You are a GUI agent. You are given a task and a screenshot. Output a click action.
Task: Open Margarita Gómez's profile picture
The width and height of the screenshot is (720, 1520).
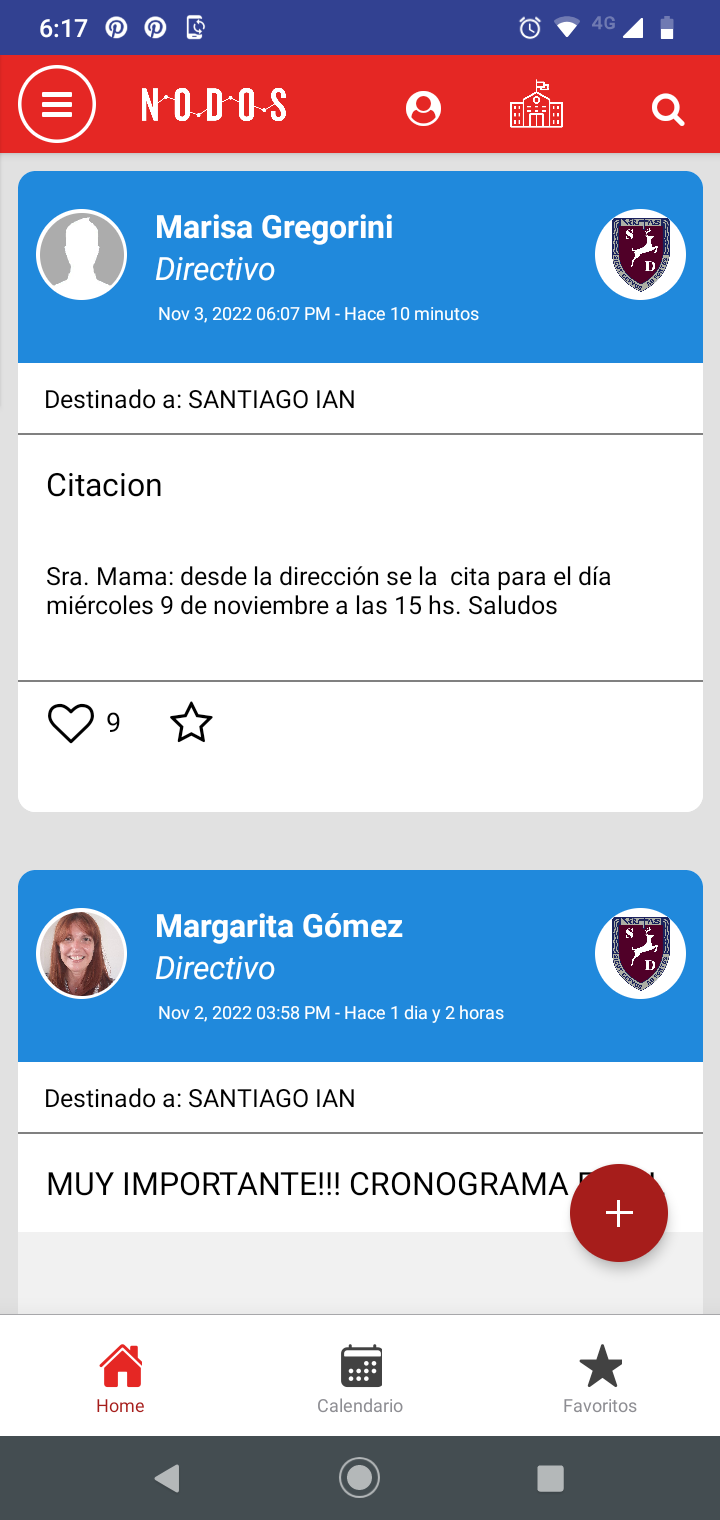82,954
